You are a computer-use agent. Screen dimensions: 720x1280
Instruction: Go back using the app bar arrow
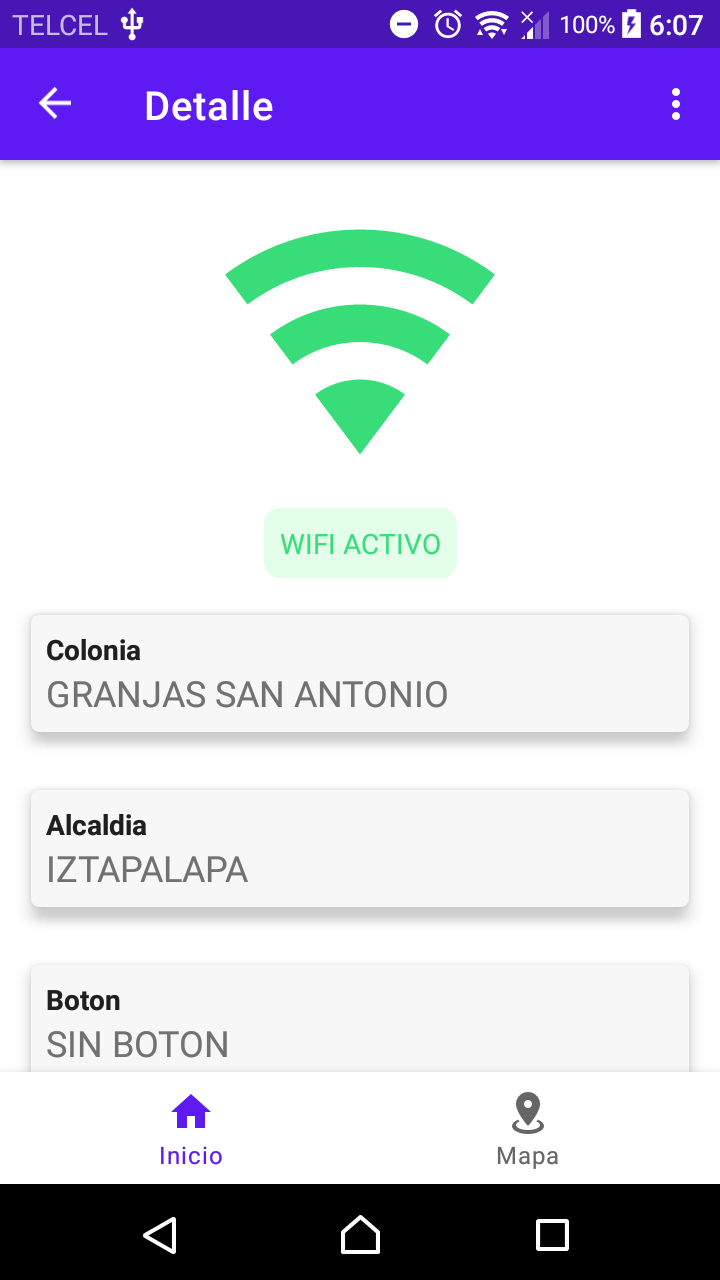(55, 104)
